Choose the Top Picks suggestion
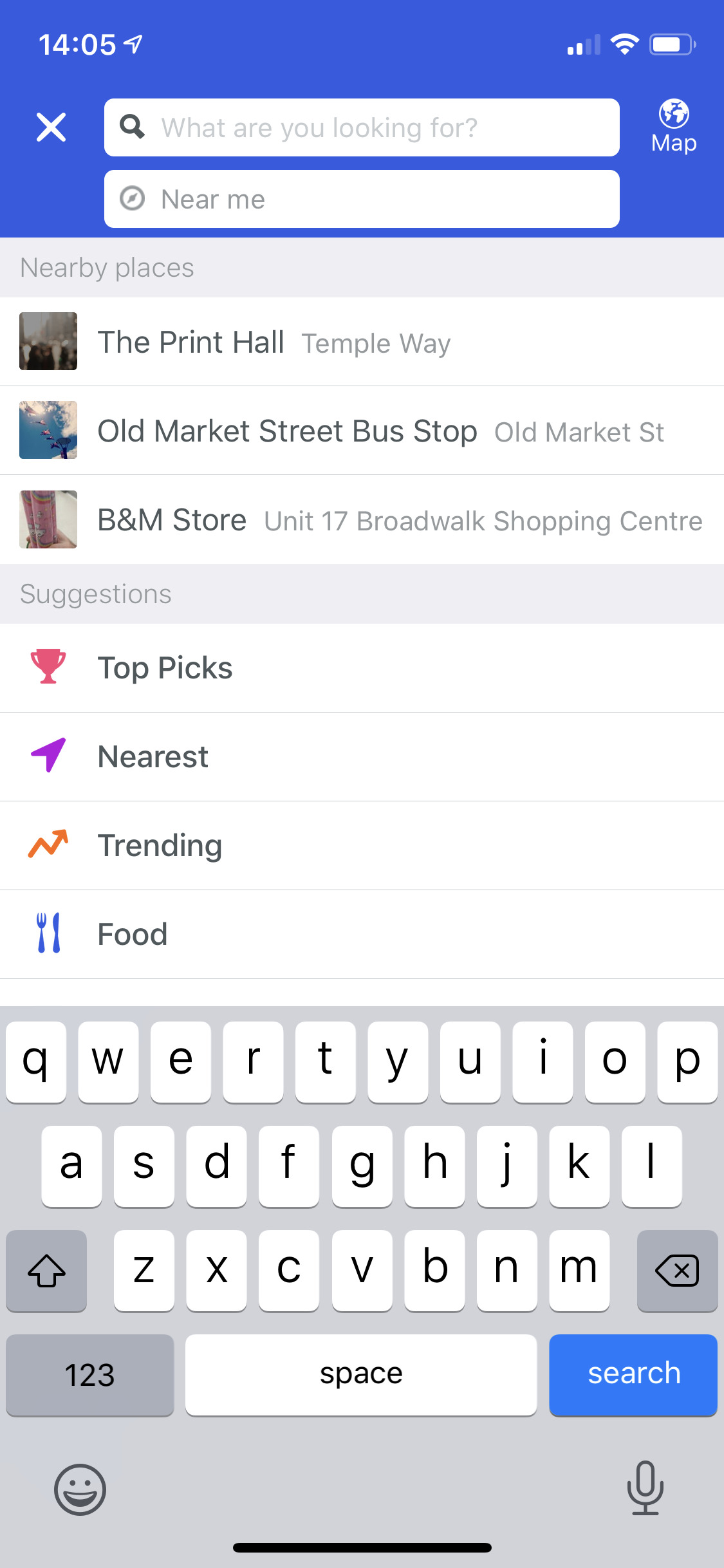724x1568 pixels. coord(362,667)
